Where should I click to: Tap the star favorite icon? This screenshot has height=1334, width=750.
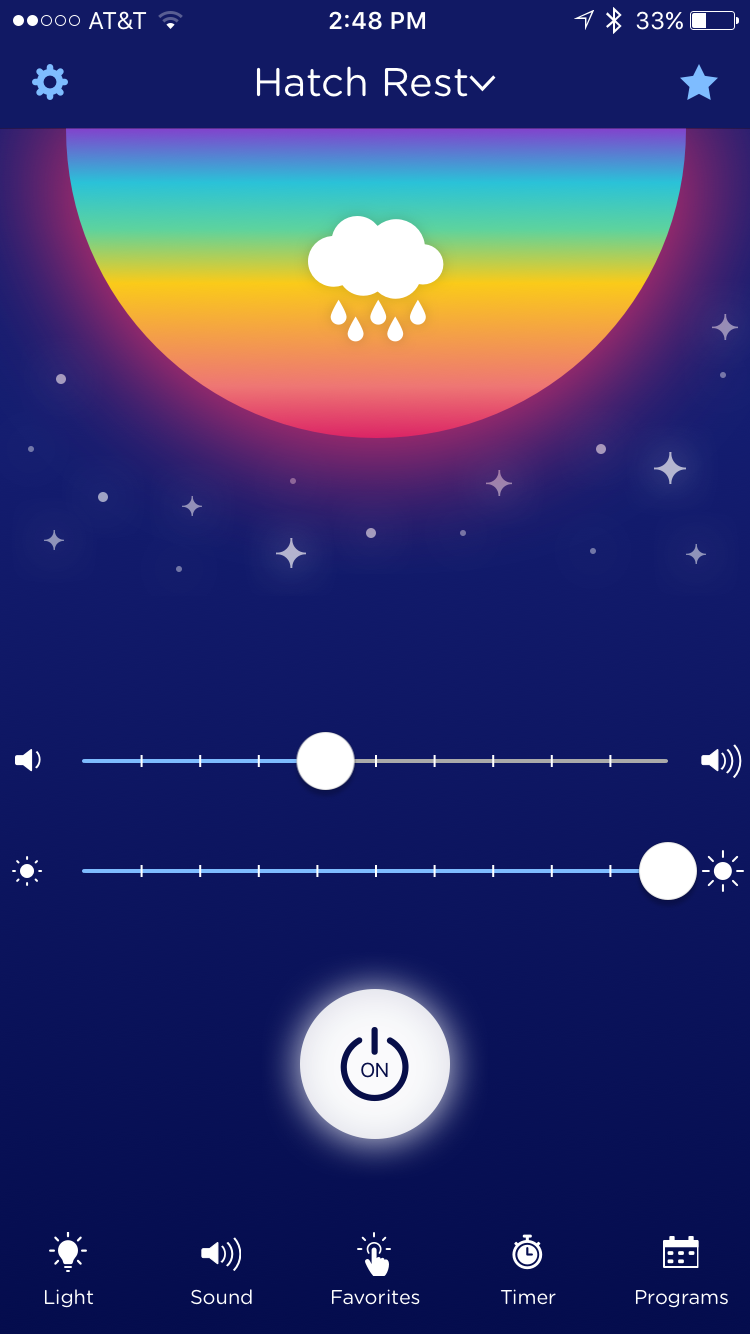tap(699, 83)
